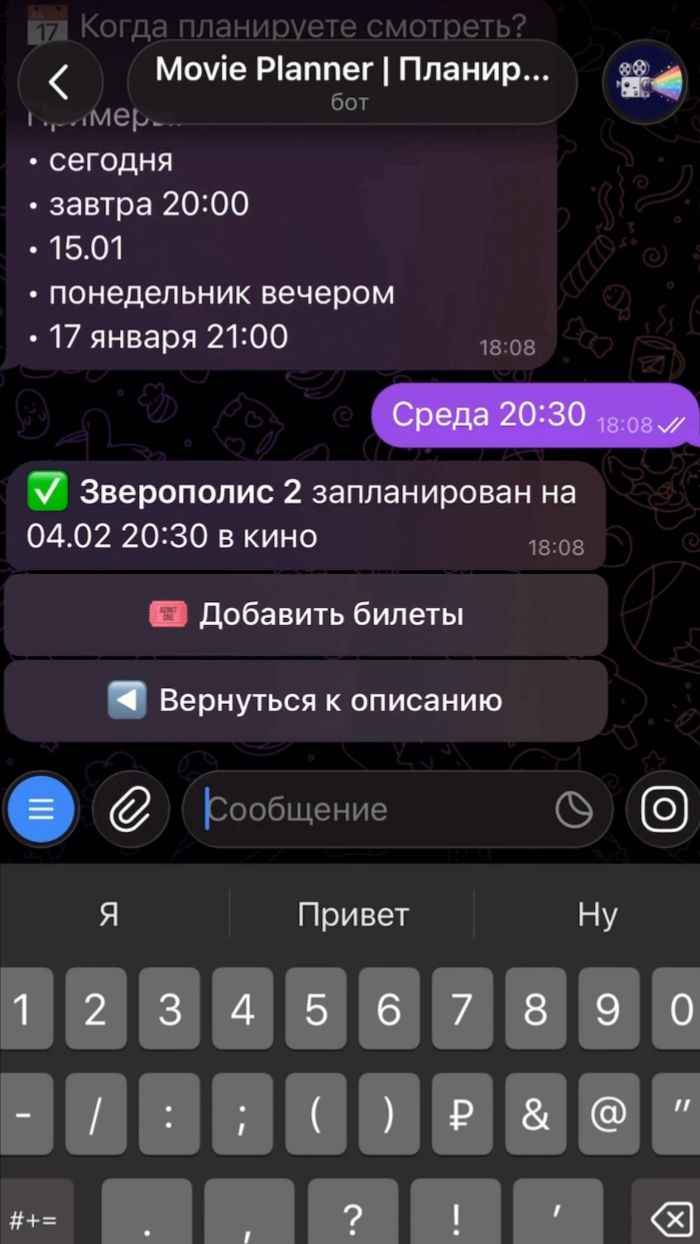
Task: Insert the suggestion Я
Action: [109, 914]
